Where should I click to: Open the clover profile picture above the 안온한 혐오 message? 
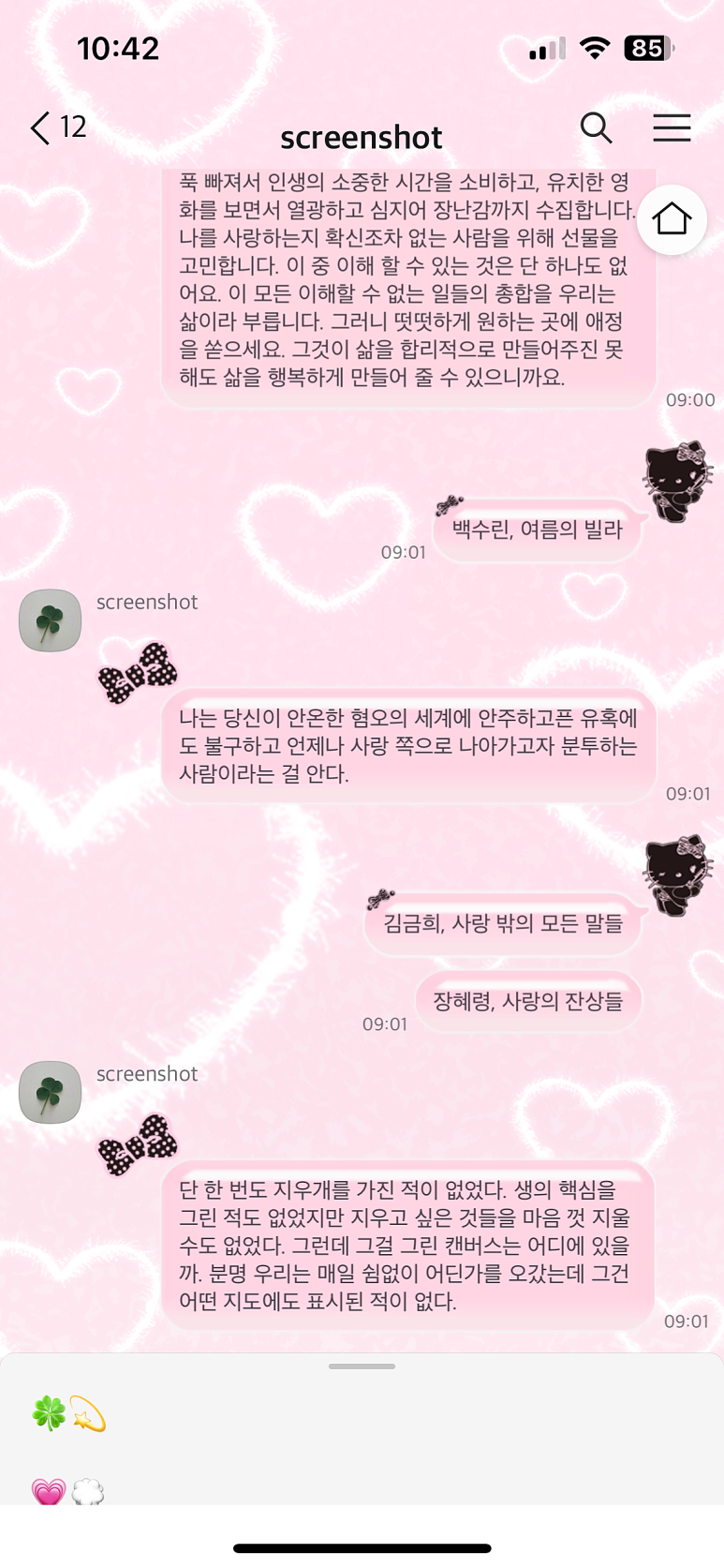tap(51, 620)
